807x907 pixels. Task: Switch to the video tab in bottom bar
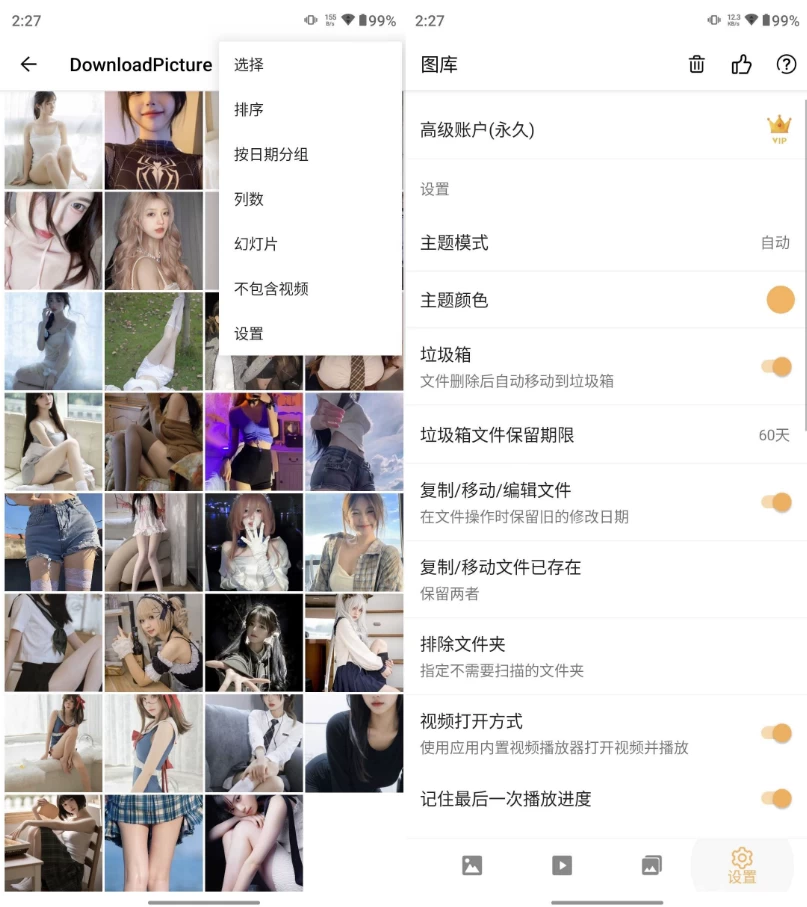pyautogui.click(x=562, y=865)
